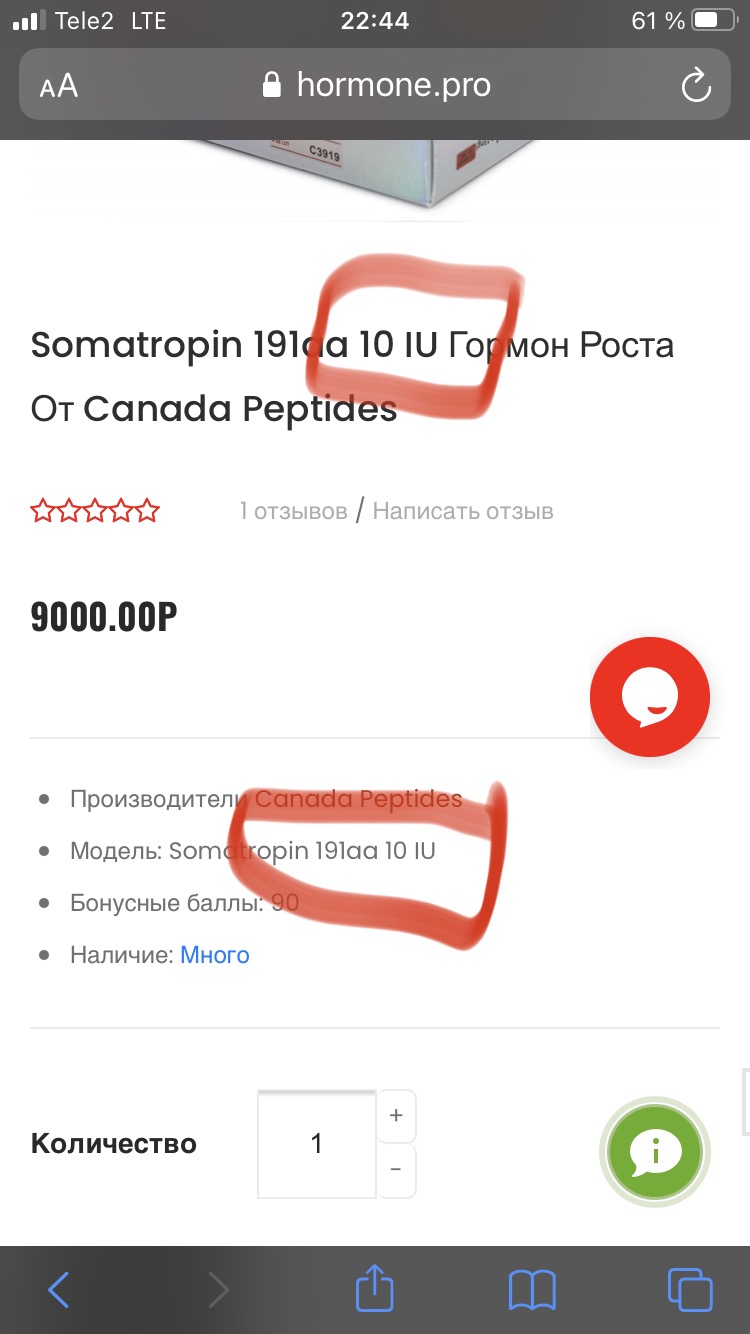
Task: Navigate back with the back arrow
Action: (57, 1289)
